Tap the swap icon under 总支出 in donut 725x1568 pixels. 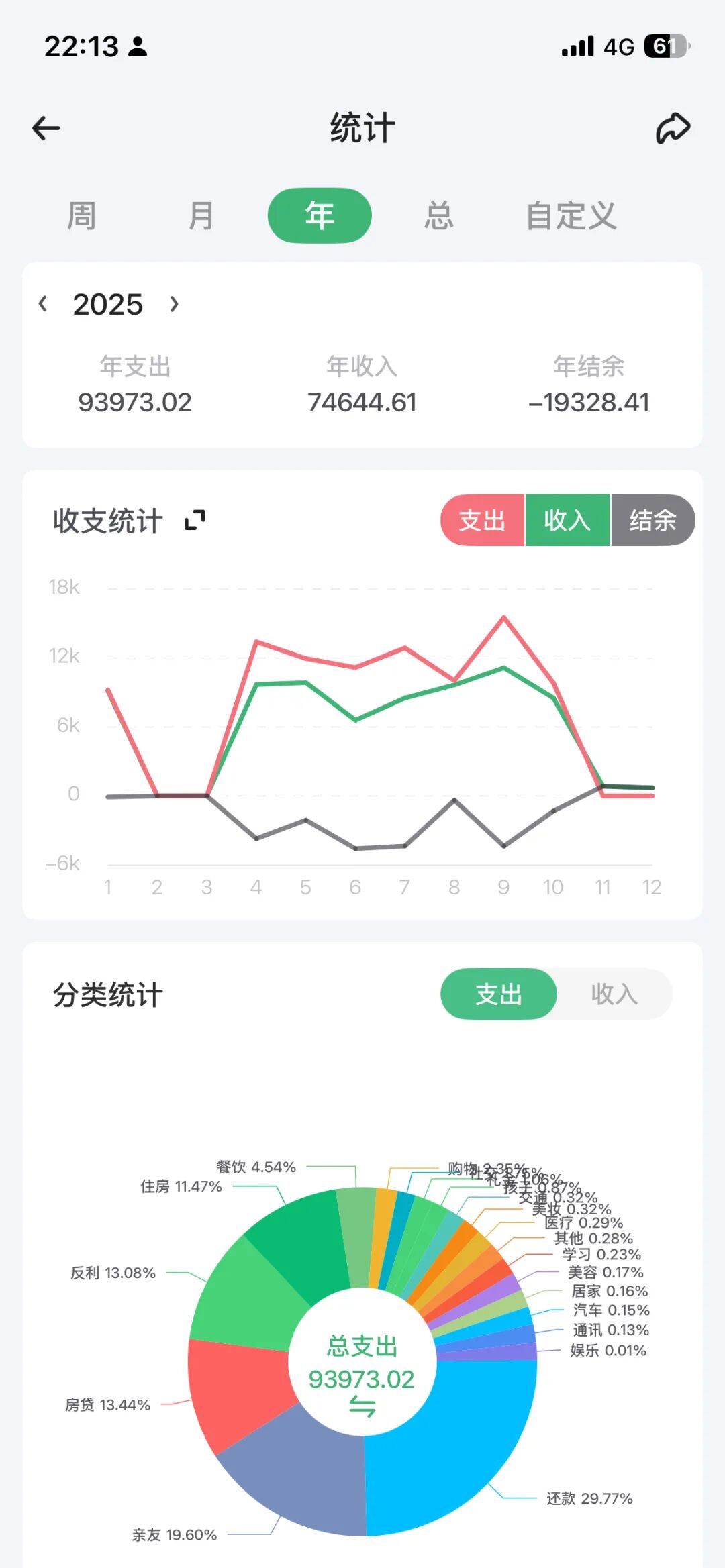(362, 1406)
